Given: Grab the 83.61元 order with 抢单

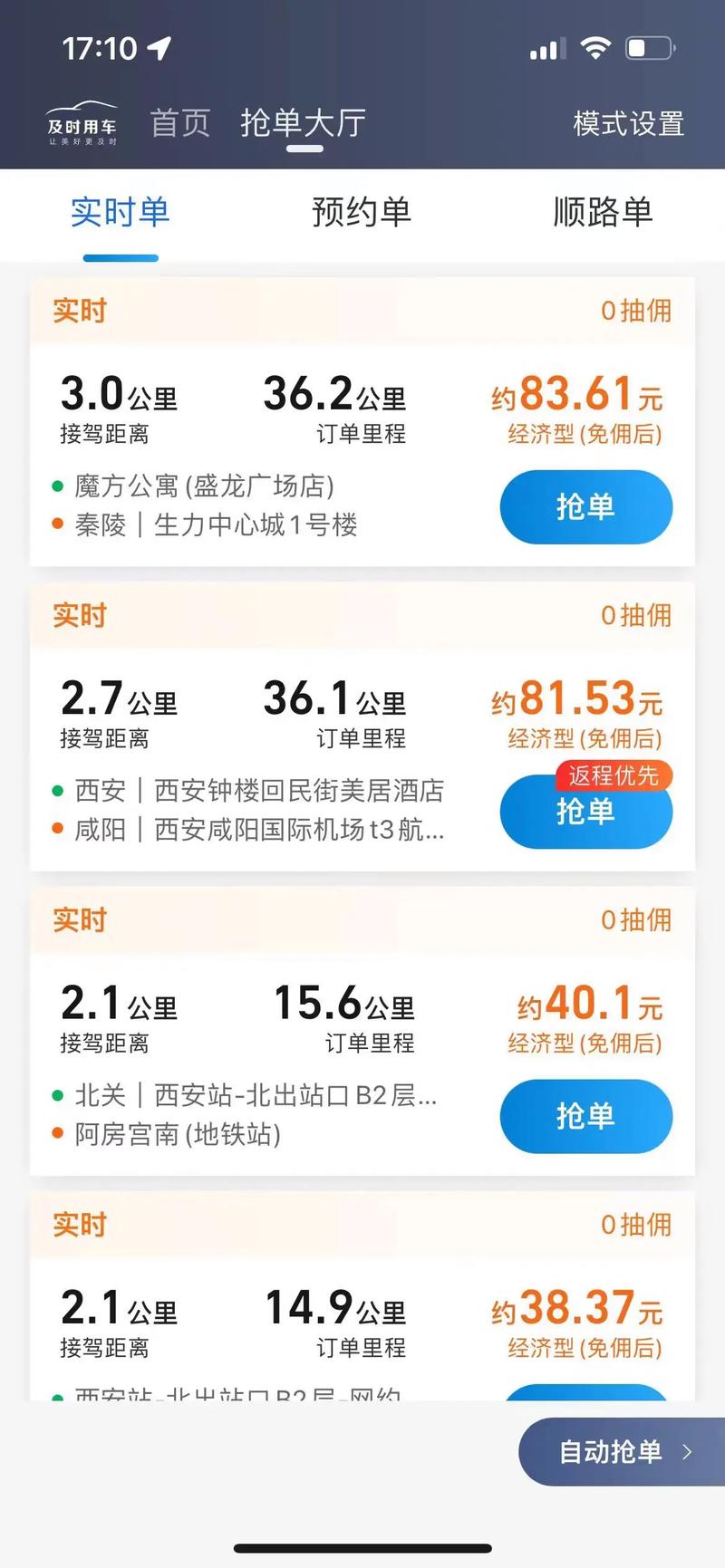Looking at the screenshot, I should pyautogui.click(x=585, y=507).
